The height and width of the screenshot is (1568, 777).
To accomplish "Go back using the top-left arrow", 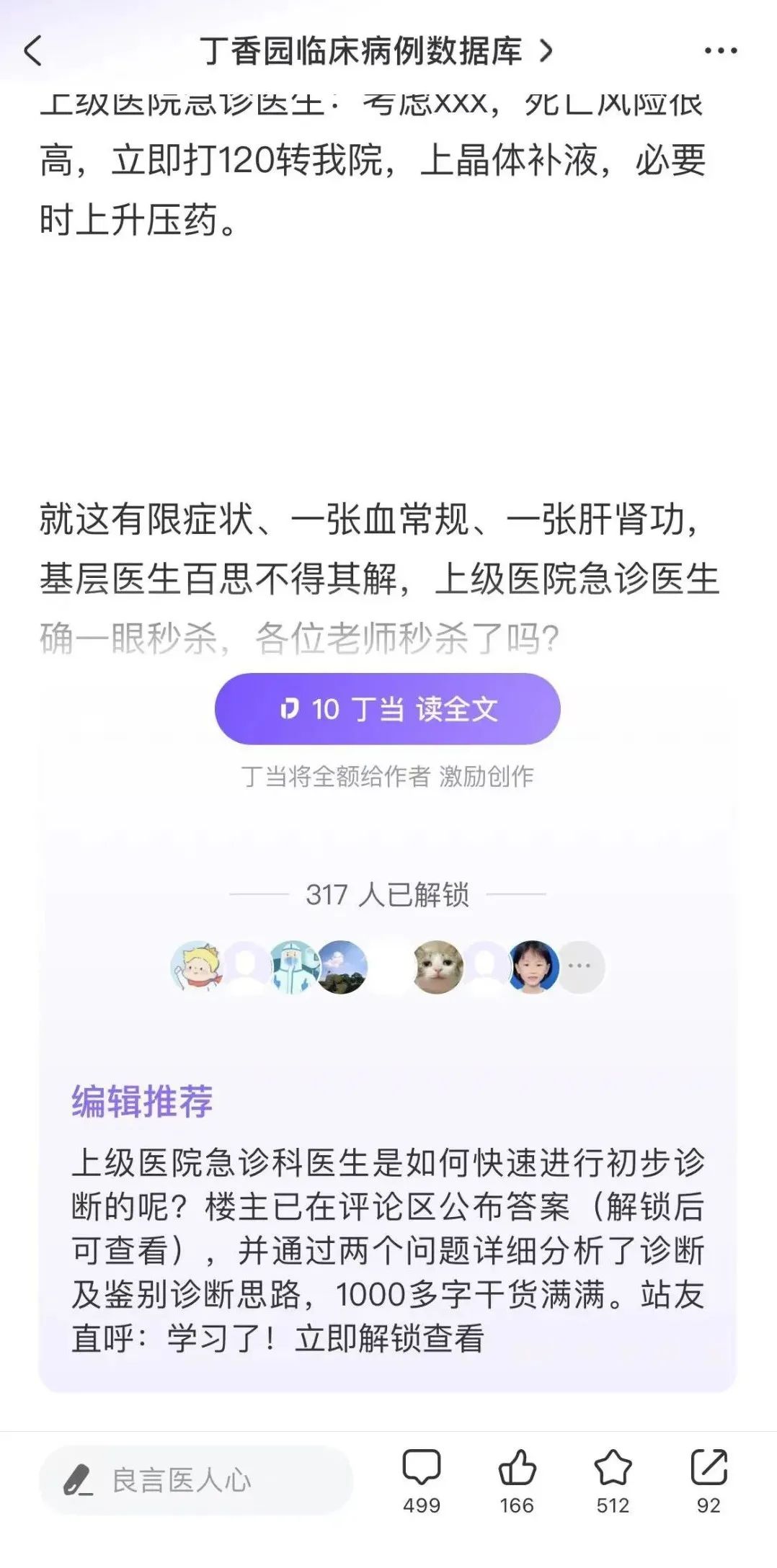I will 33,51.
